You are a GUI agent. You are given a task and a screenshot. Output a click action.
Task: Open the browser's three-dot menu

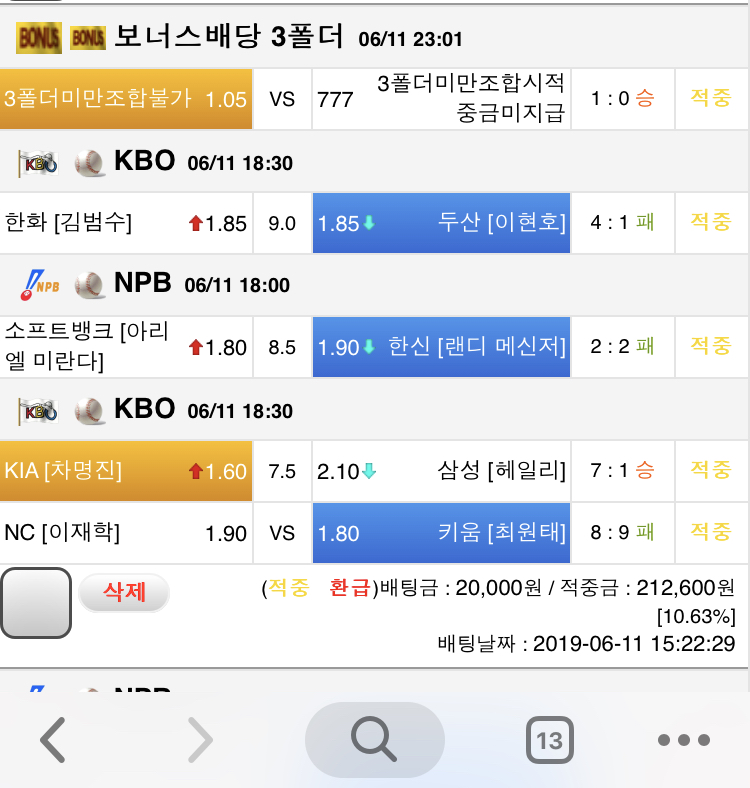pos(684,741)
